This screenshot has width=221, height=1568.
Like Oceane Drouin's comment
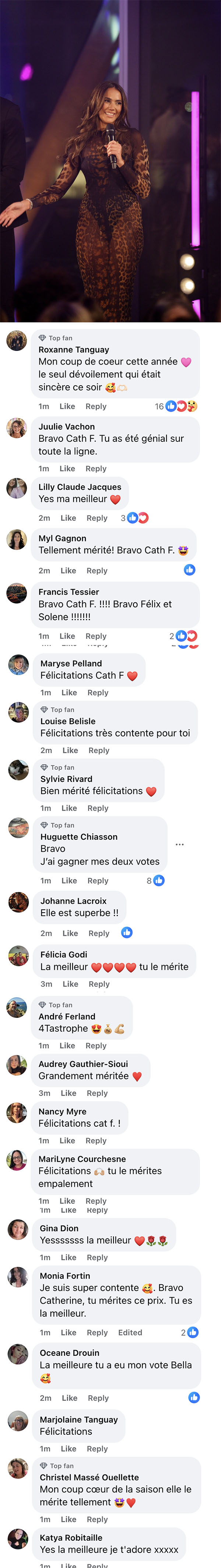point(70,1398)
